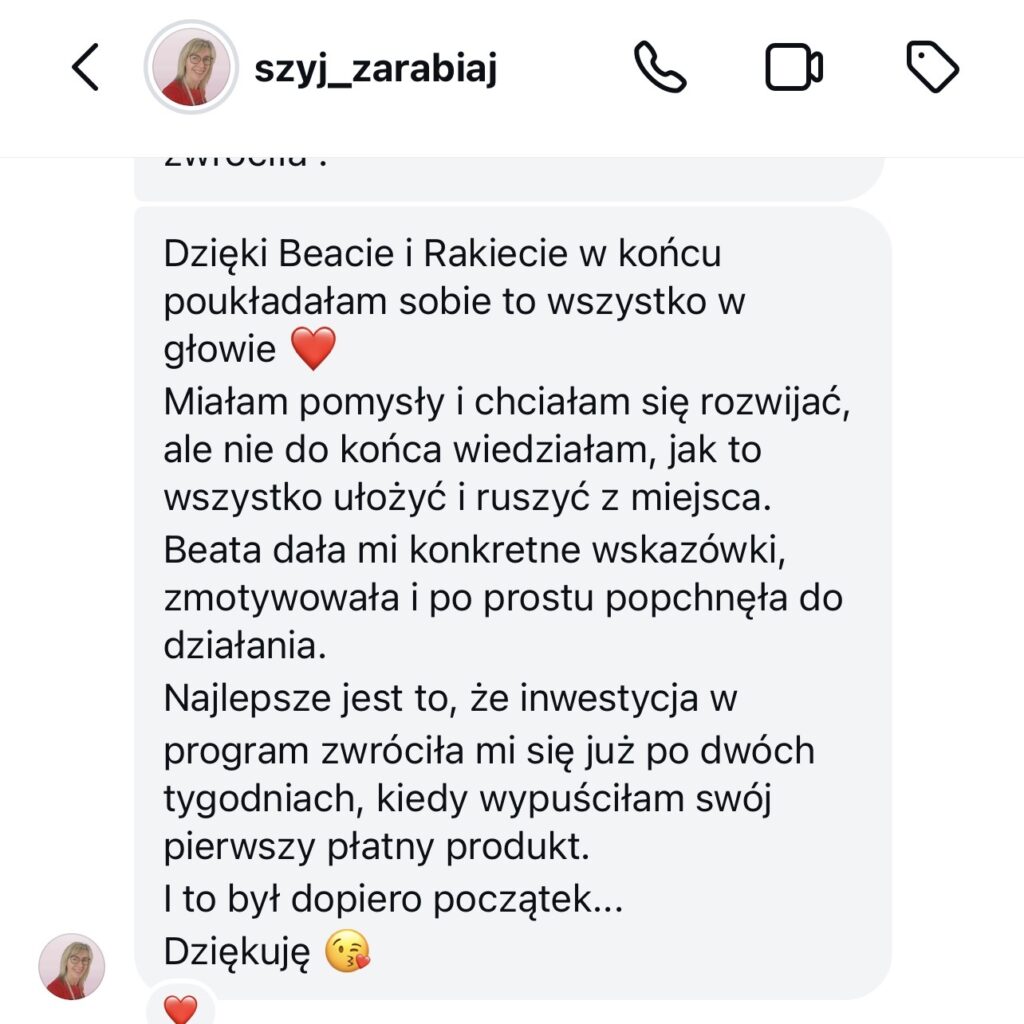Image resolution: width=1024 pixels, height=1024 pixels.
Task: Open szyj_zarabiaj profile from the header
Action: tap(374, 69)
